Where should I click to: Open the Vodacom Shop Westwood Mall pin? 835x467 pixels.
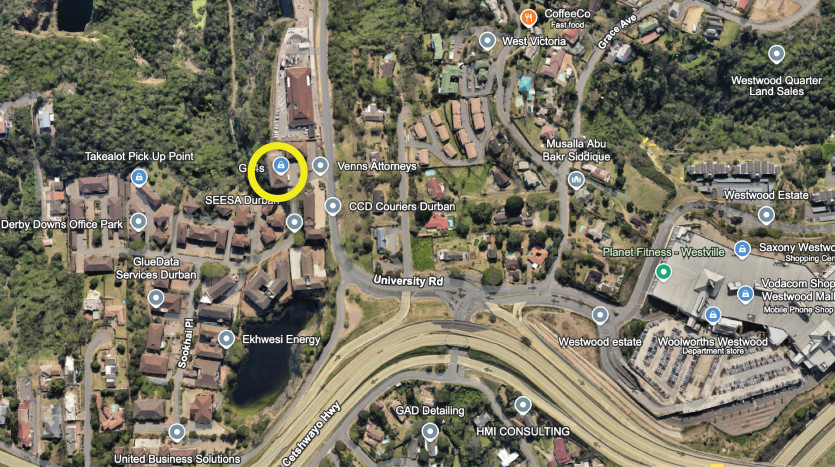point(745,294)
